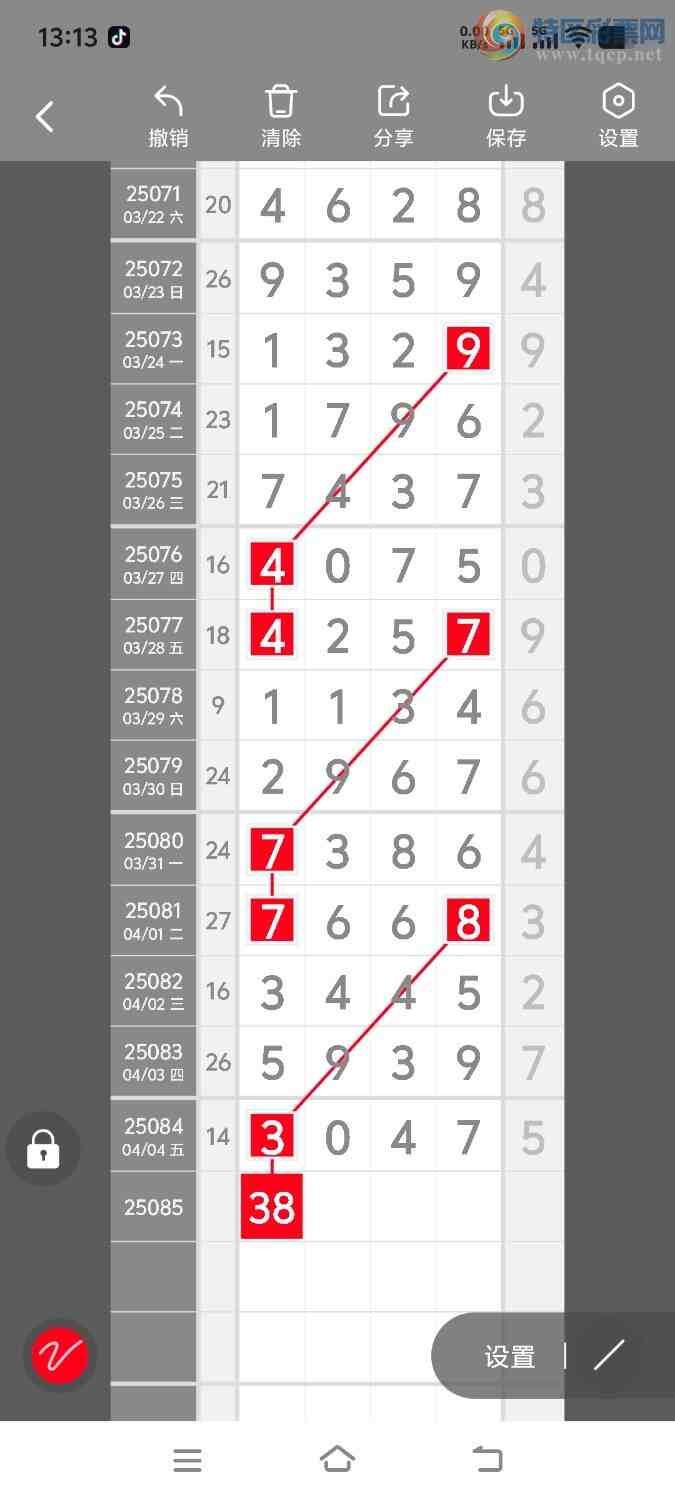Select the straight line tool
This screenshot has height=1500, width=675.
pyautogui.click(x=609, y=1356)
